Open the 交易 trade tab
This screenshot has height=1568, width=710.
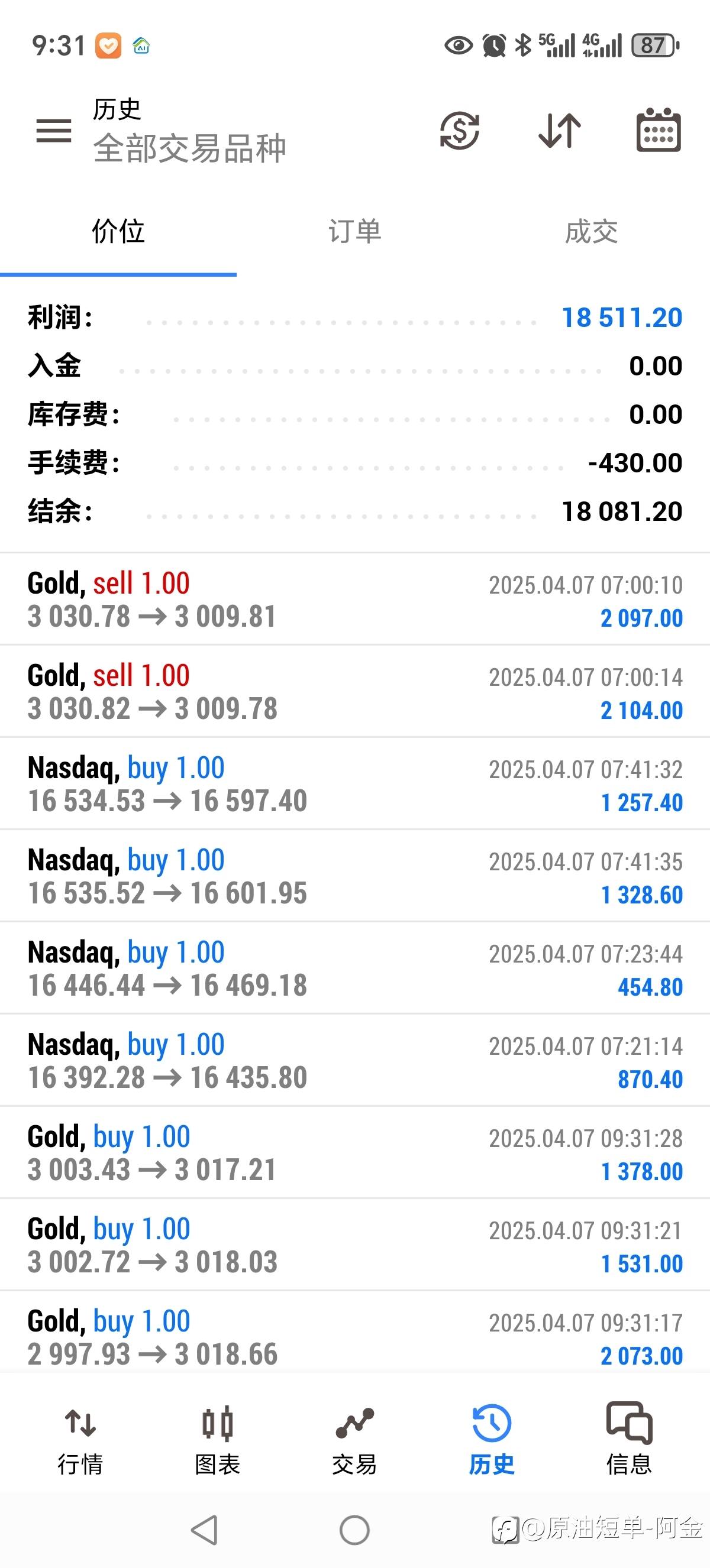[354, 1441]
